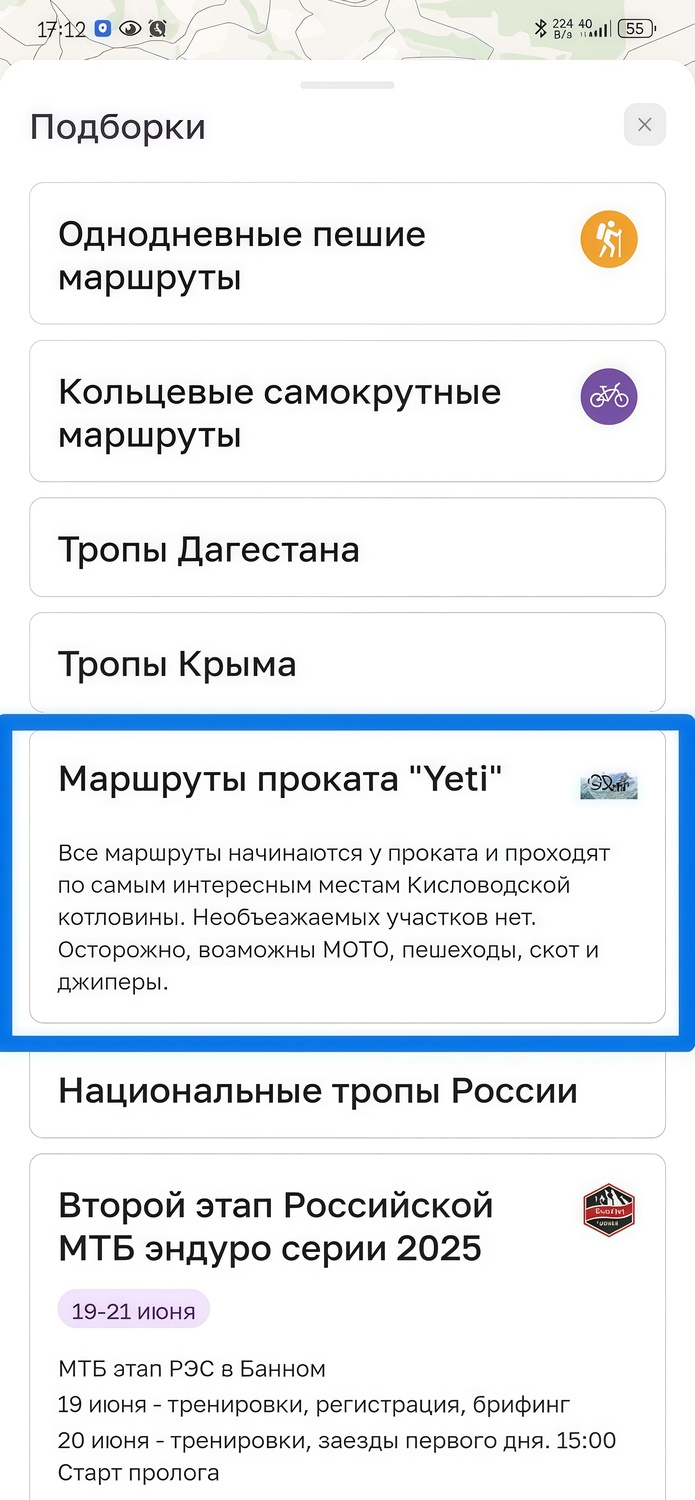Close the Подборки panel
Viewport: 695px width, 1500px height.
(x=644, y=125)
